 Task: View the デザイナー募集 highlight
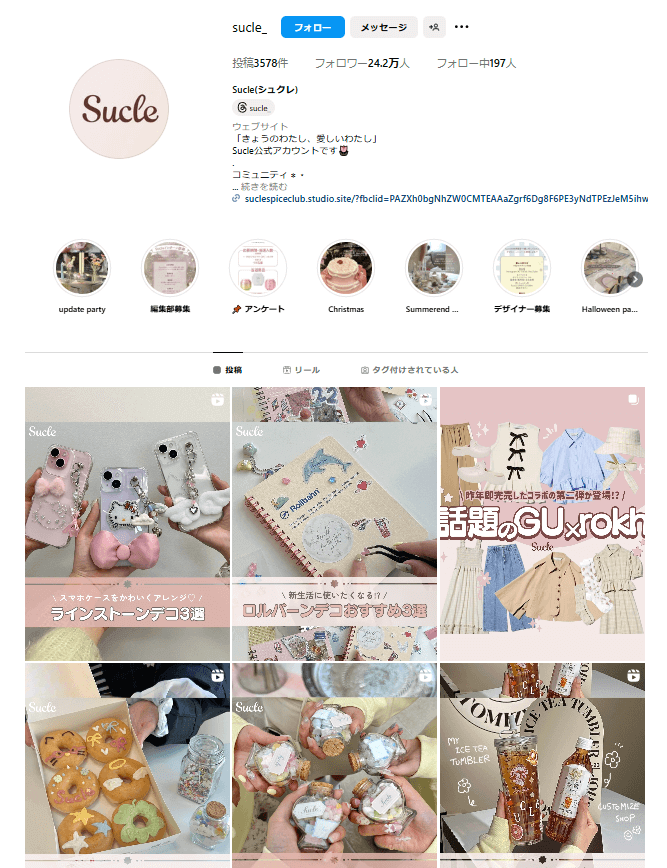click(522, 269)
